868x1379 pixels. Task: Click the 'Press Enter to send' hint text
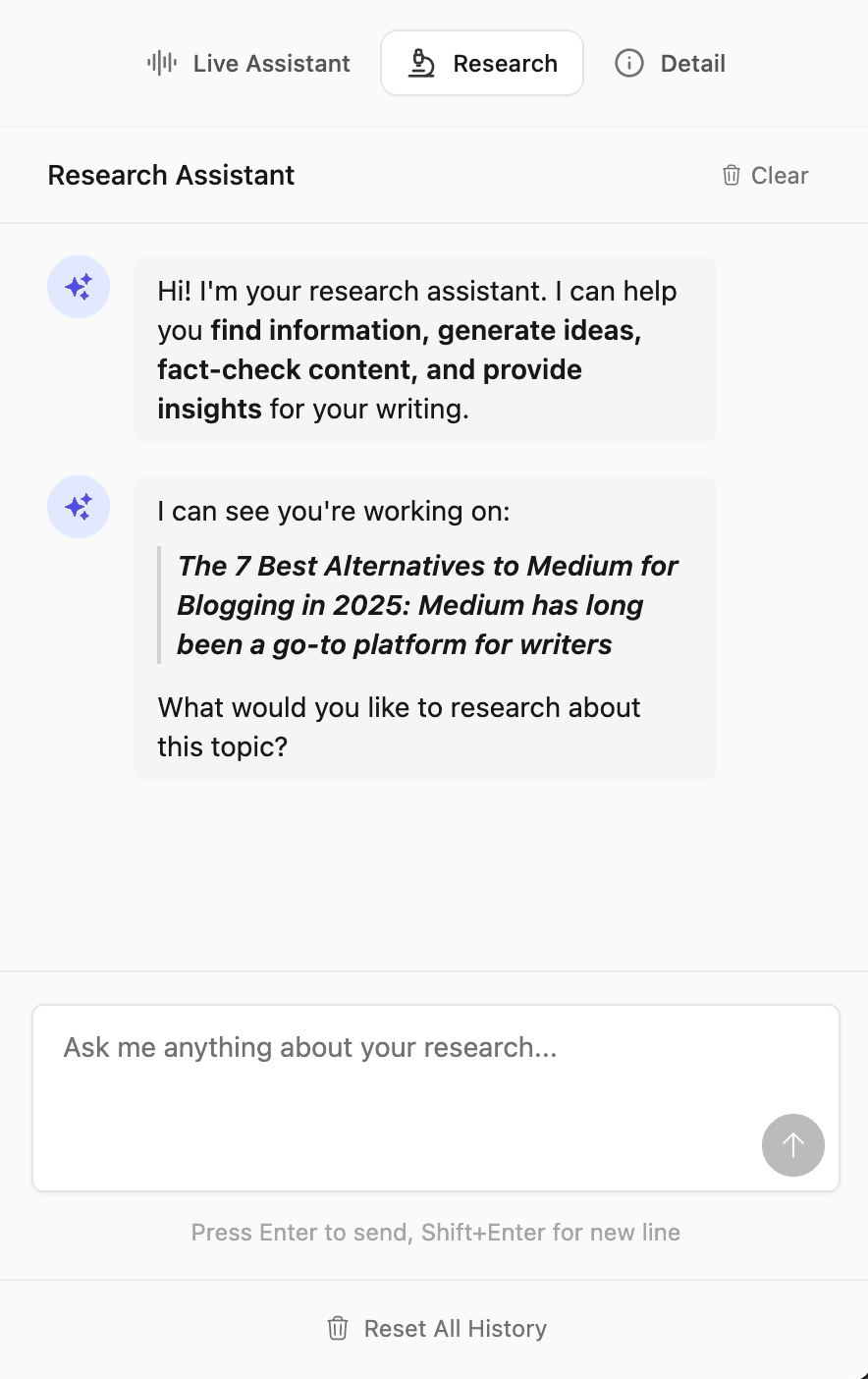(x=435, y=1232)
